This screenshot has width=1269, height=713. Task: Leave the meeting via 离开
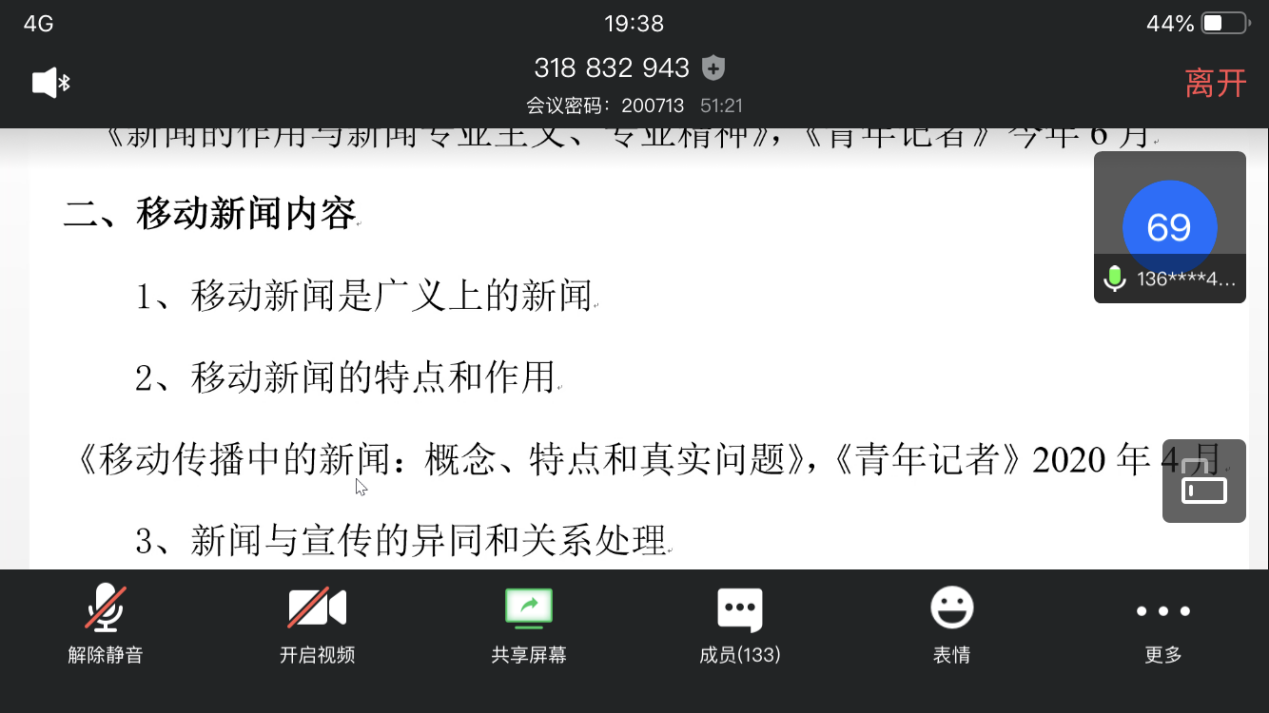tap(1215, 83)
